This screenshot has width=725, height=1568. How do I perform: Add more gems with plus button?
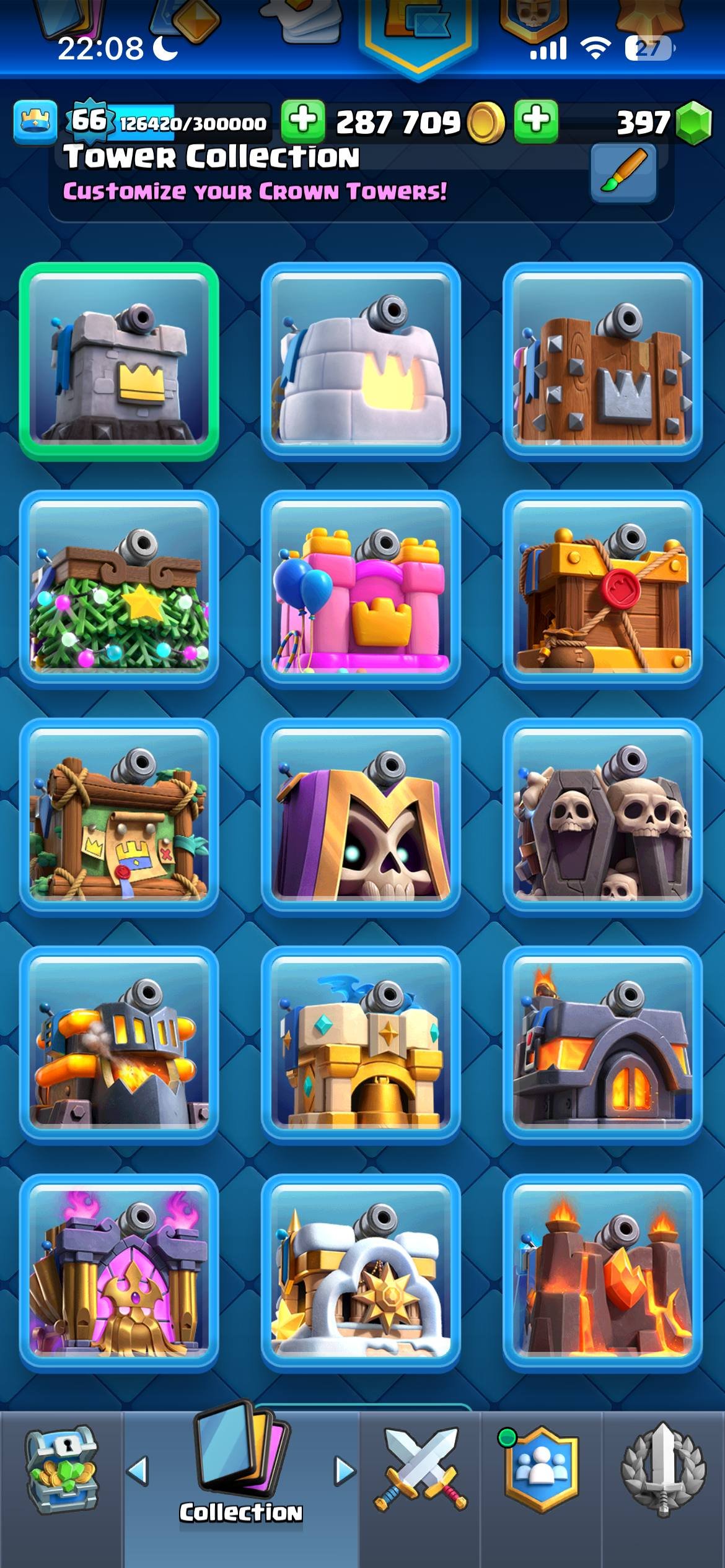click(536, 120)
